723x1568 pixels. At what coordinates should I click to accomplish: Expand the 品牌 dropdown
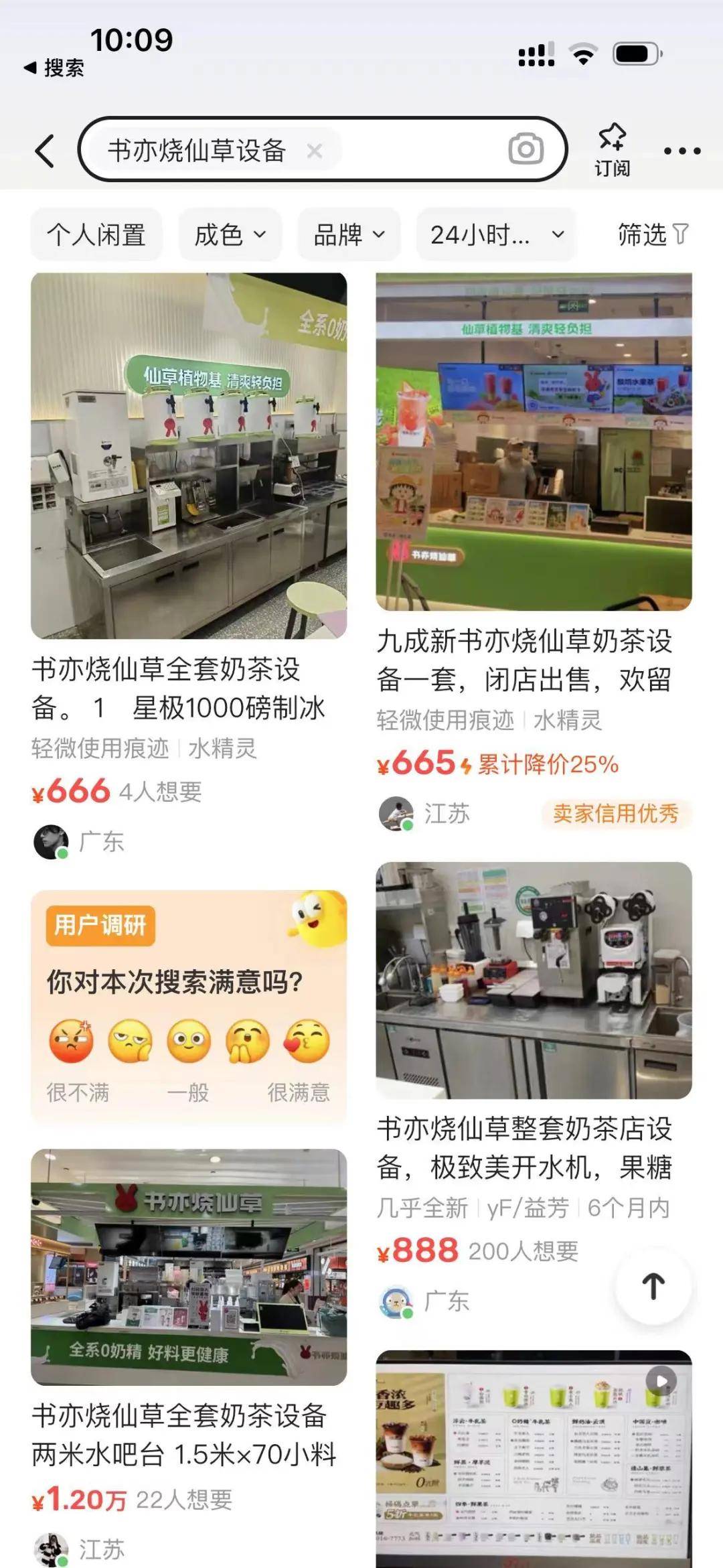(349, 234)
